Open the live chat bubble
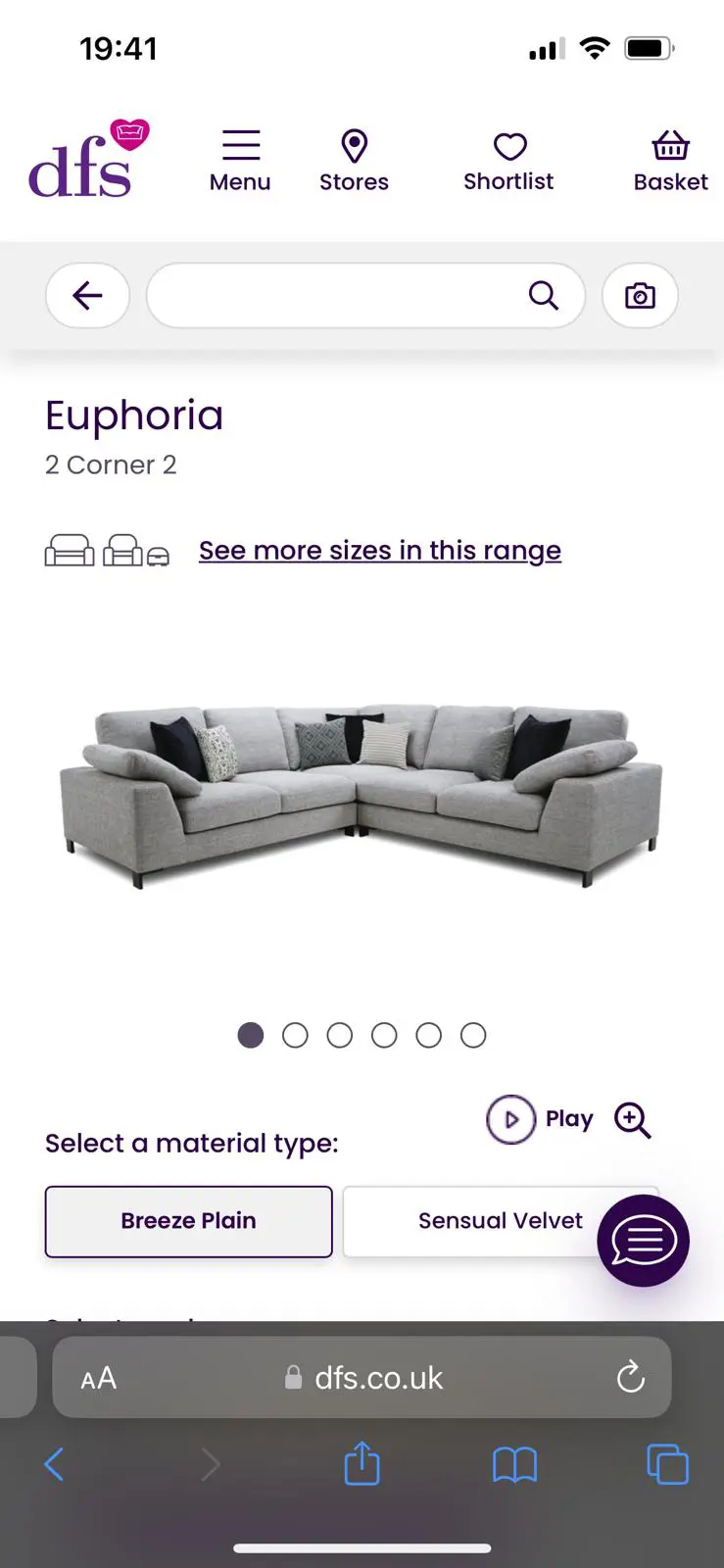Viewport: 724px width, 1568px height. coord(644,1241)
